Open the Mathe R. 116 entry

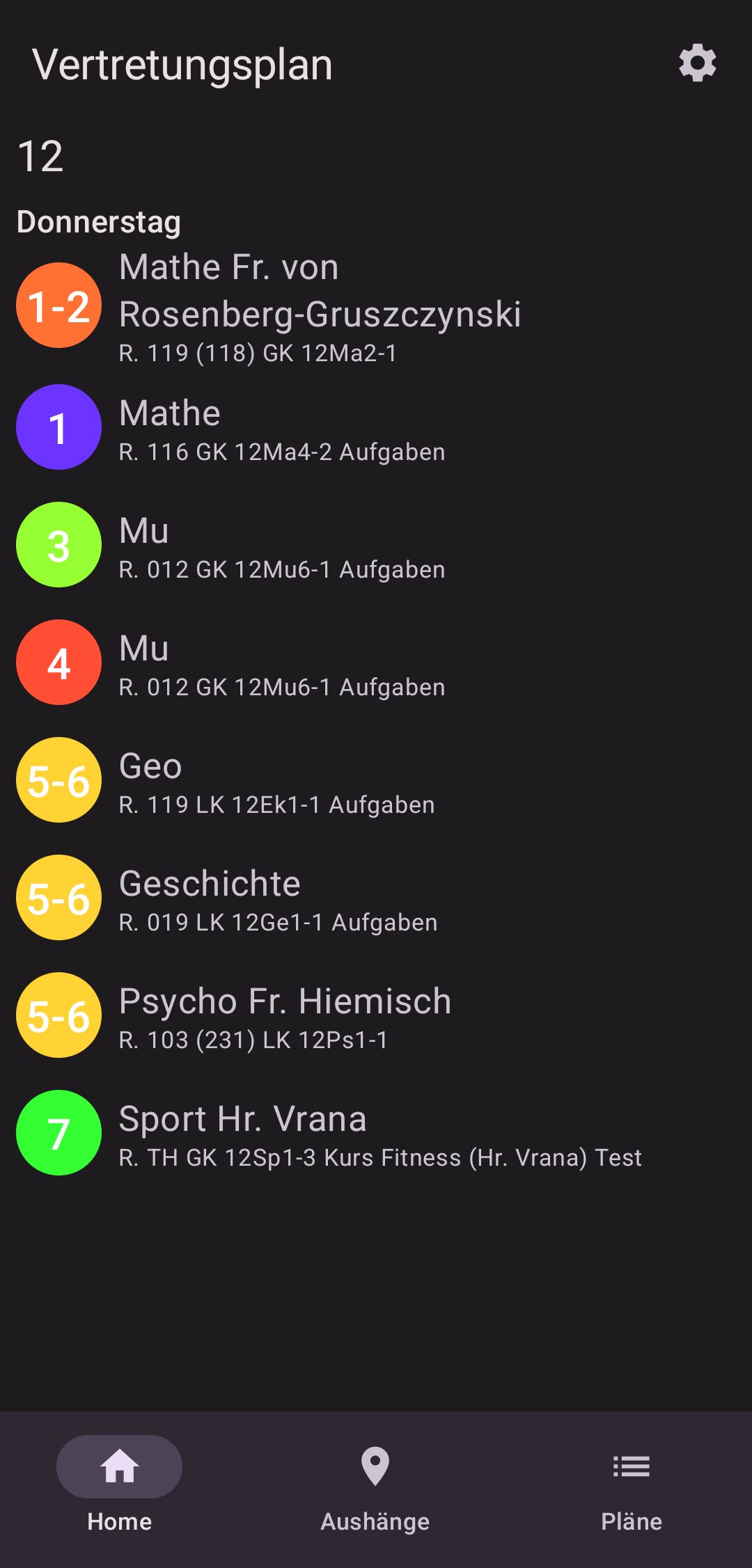click(x=282, y=428)
